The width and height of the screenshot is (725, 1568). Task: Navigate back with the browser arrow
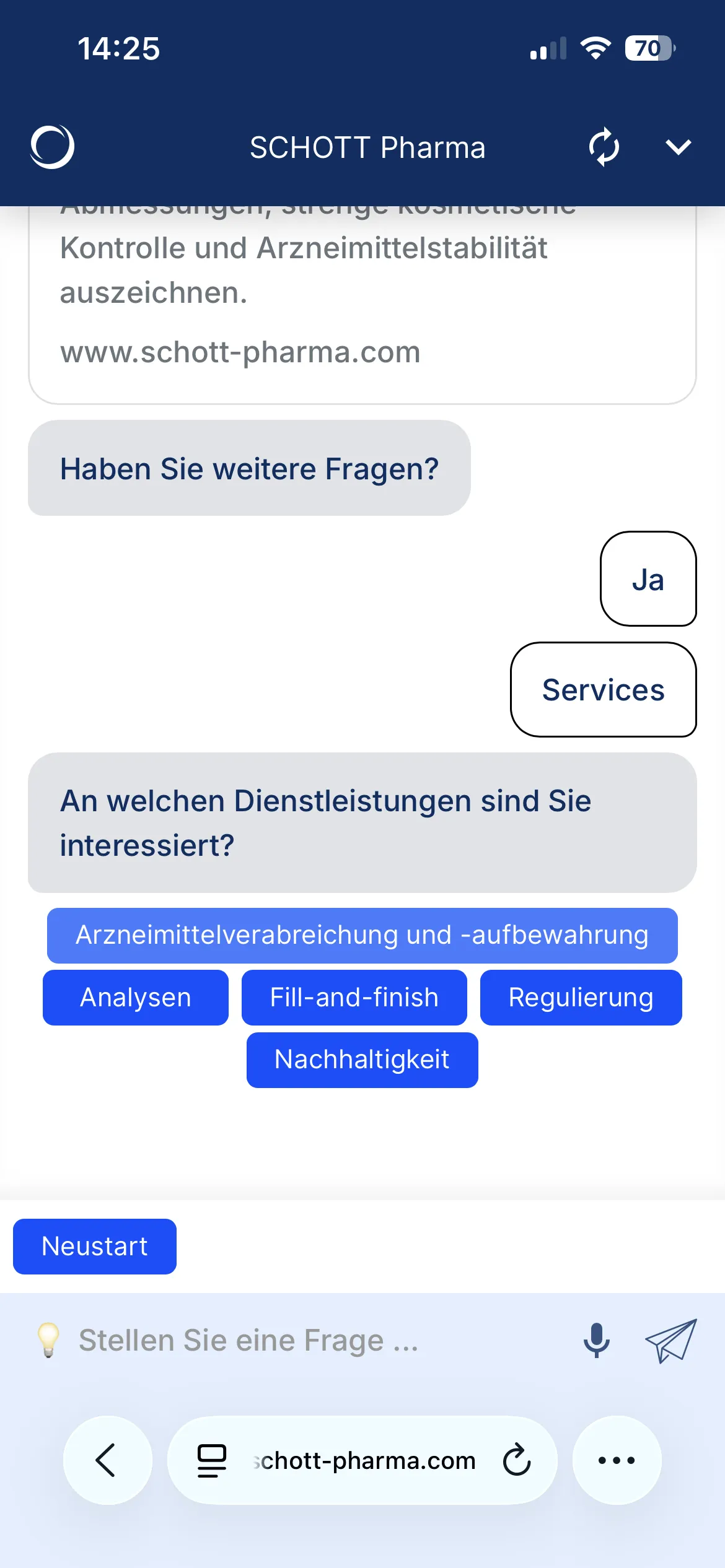tap(107, 1460)
